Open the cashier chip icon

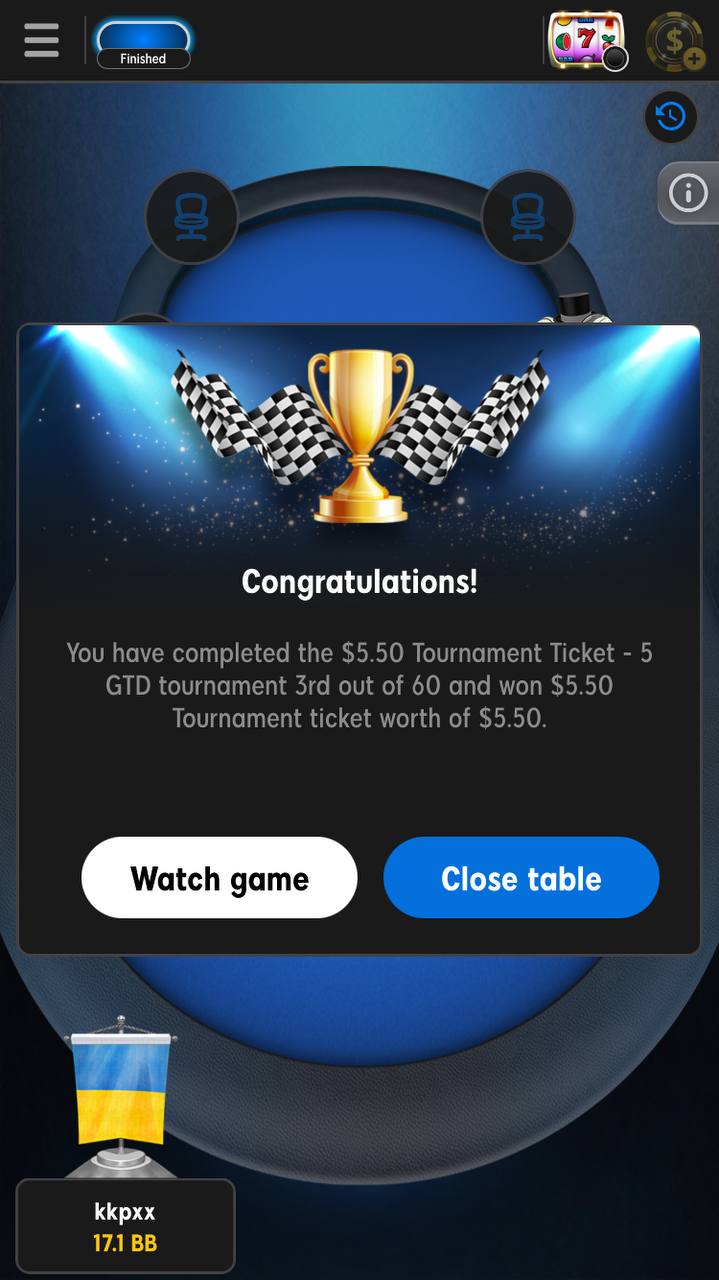[675, 42]
